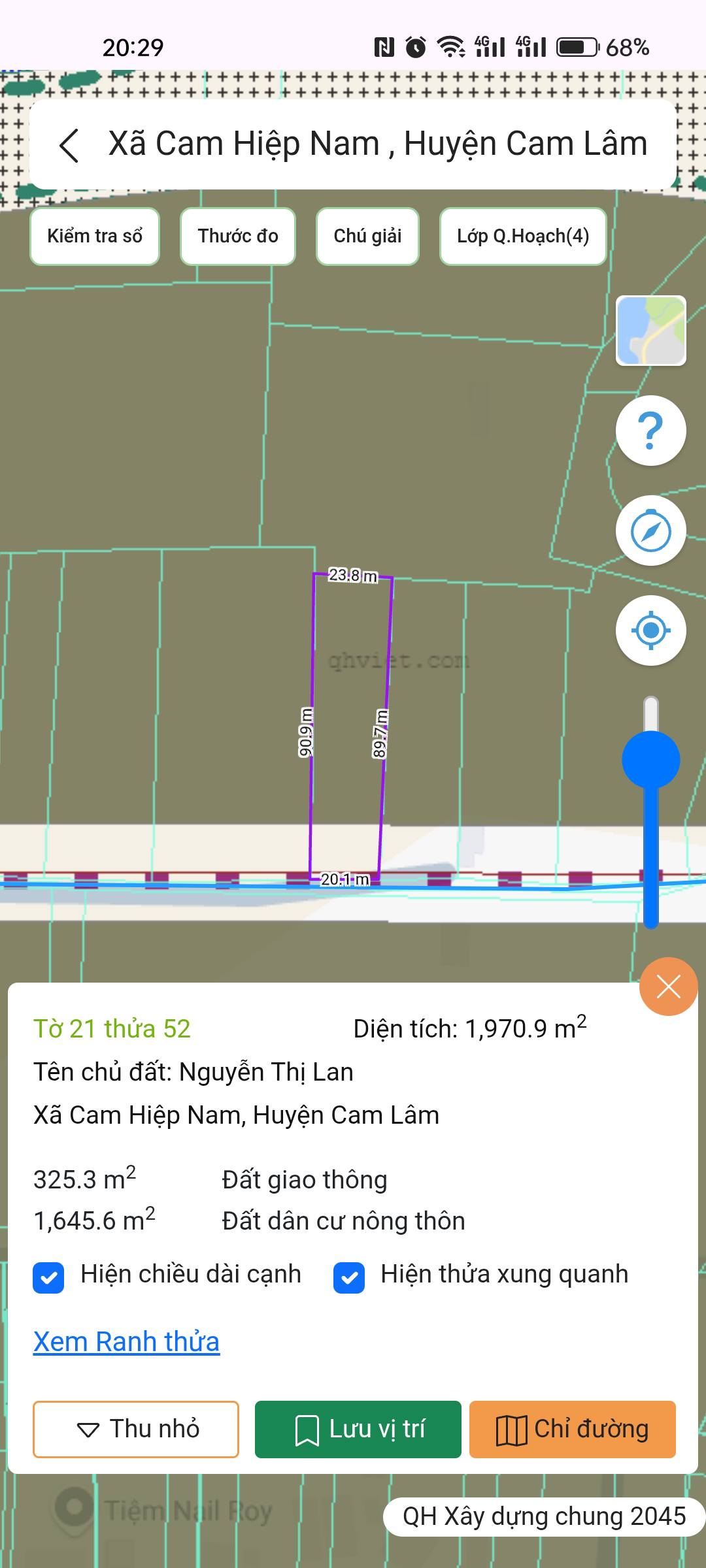Screen dimensions: 706x1568
Task: Uncheck Hiện thửa xung quanh
Action: 349,1277
